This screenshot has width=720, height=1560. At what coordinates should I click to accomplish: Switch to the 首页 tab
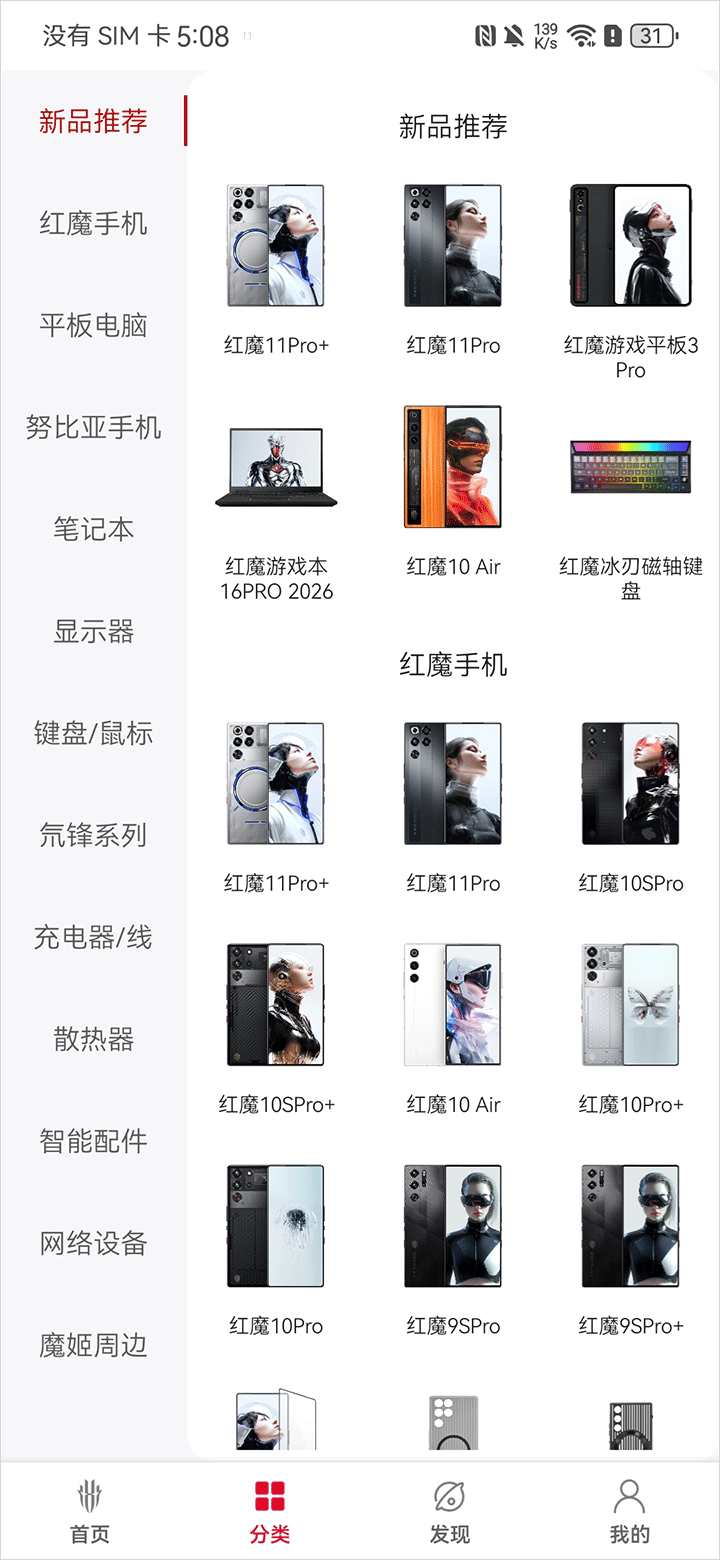tap(90, 1510)
